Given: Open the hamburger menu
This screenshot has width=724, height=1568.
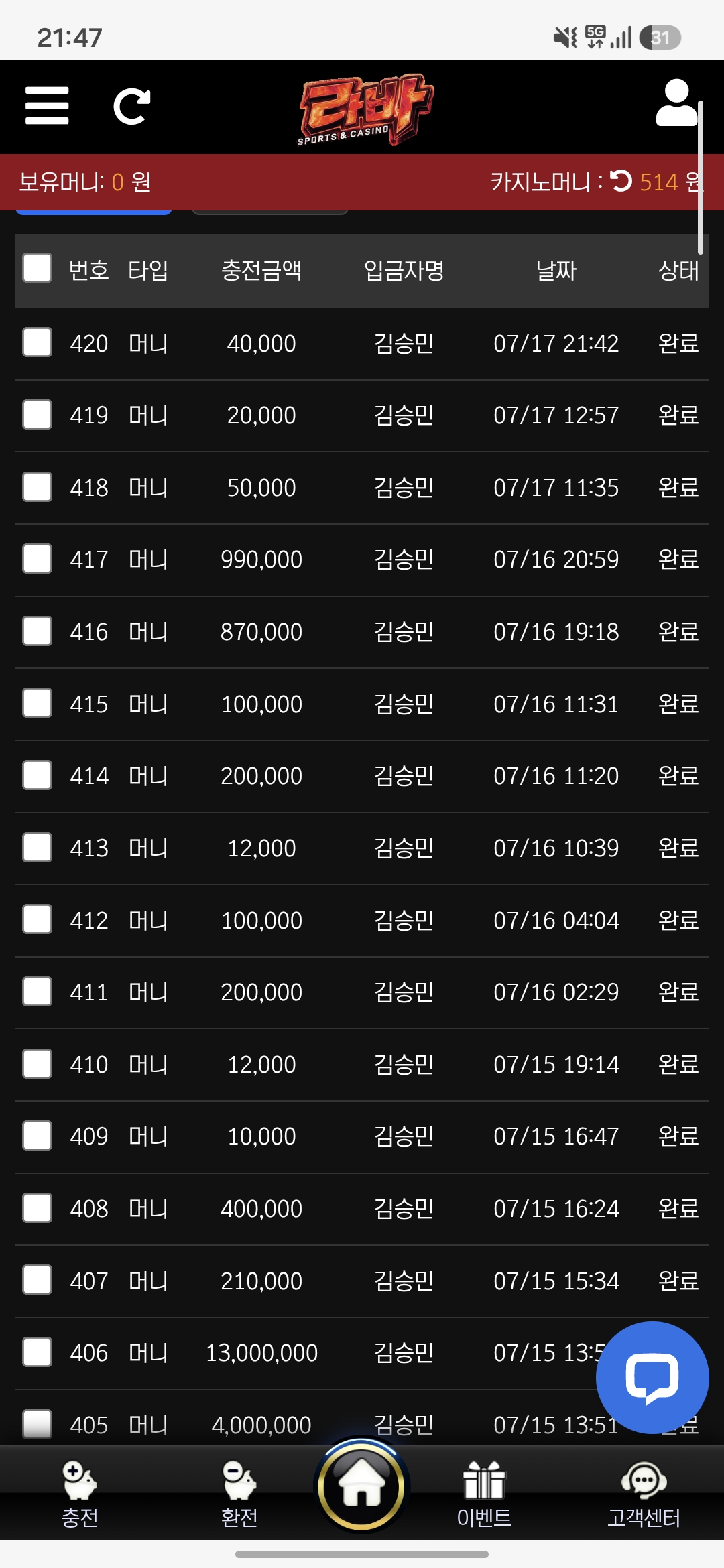Looking at the screenshot, I should (x=47, y=106).
